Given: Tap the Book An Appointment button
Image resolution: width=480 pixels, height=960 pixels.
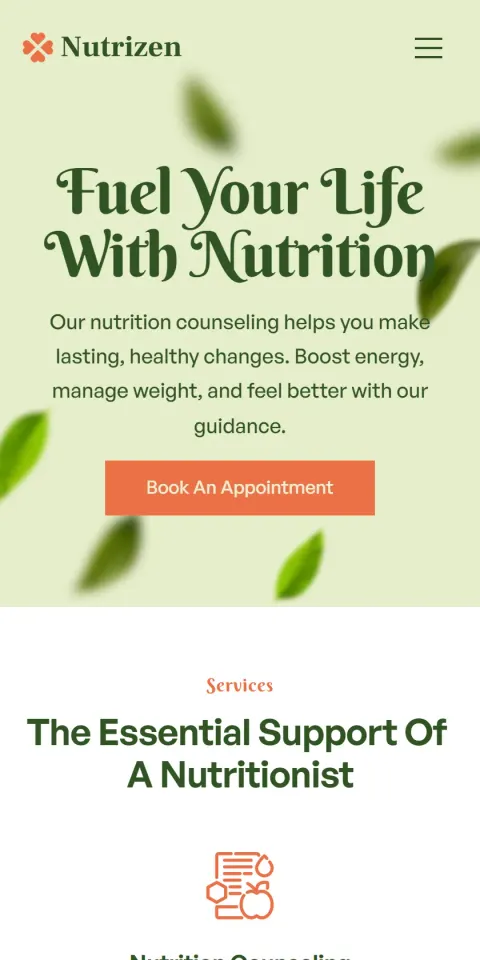Looking at the screenshot, I should tap(240, 487).
